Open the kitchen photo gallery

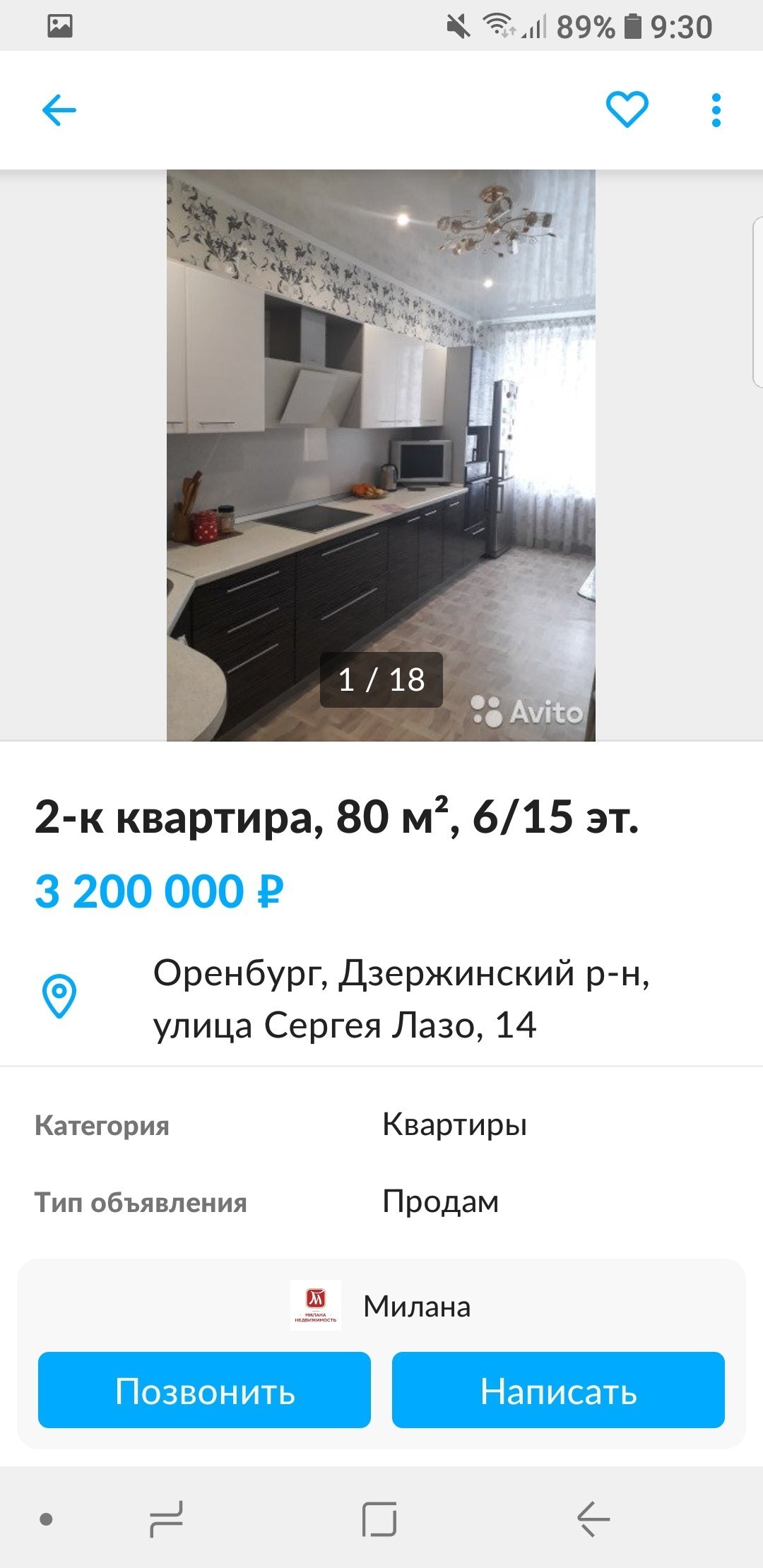[x=381, y=455]
